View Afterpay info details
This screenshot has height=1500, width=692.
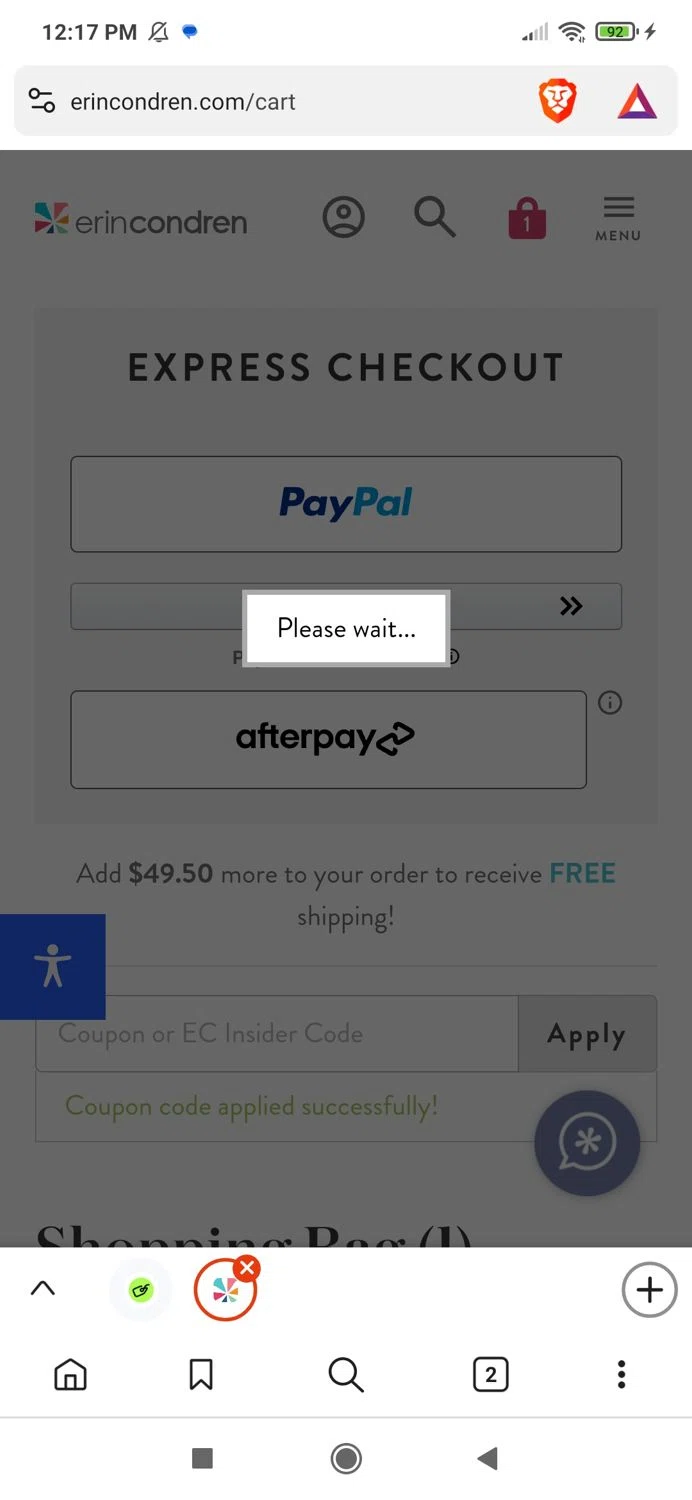click(x=610, y=703)
